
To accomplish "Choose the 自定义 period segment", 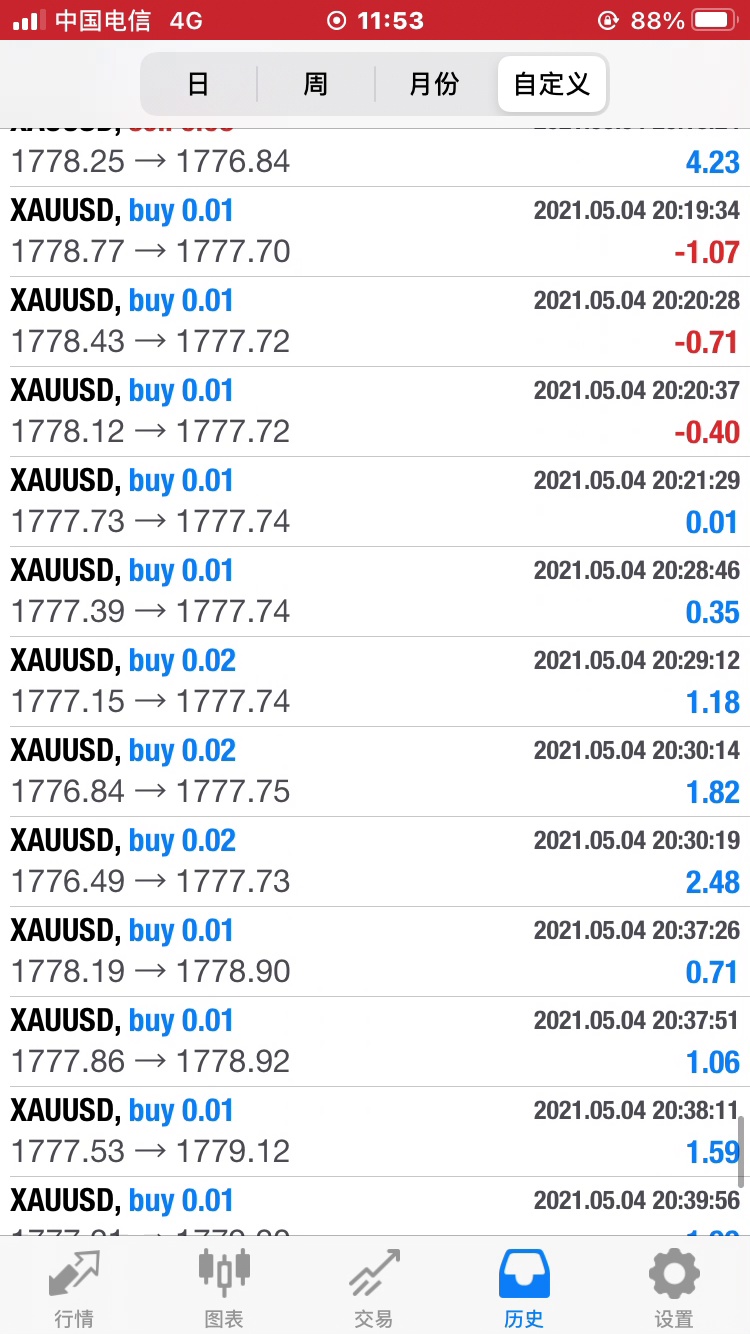I will tap(551, 84).
